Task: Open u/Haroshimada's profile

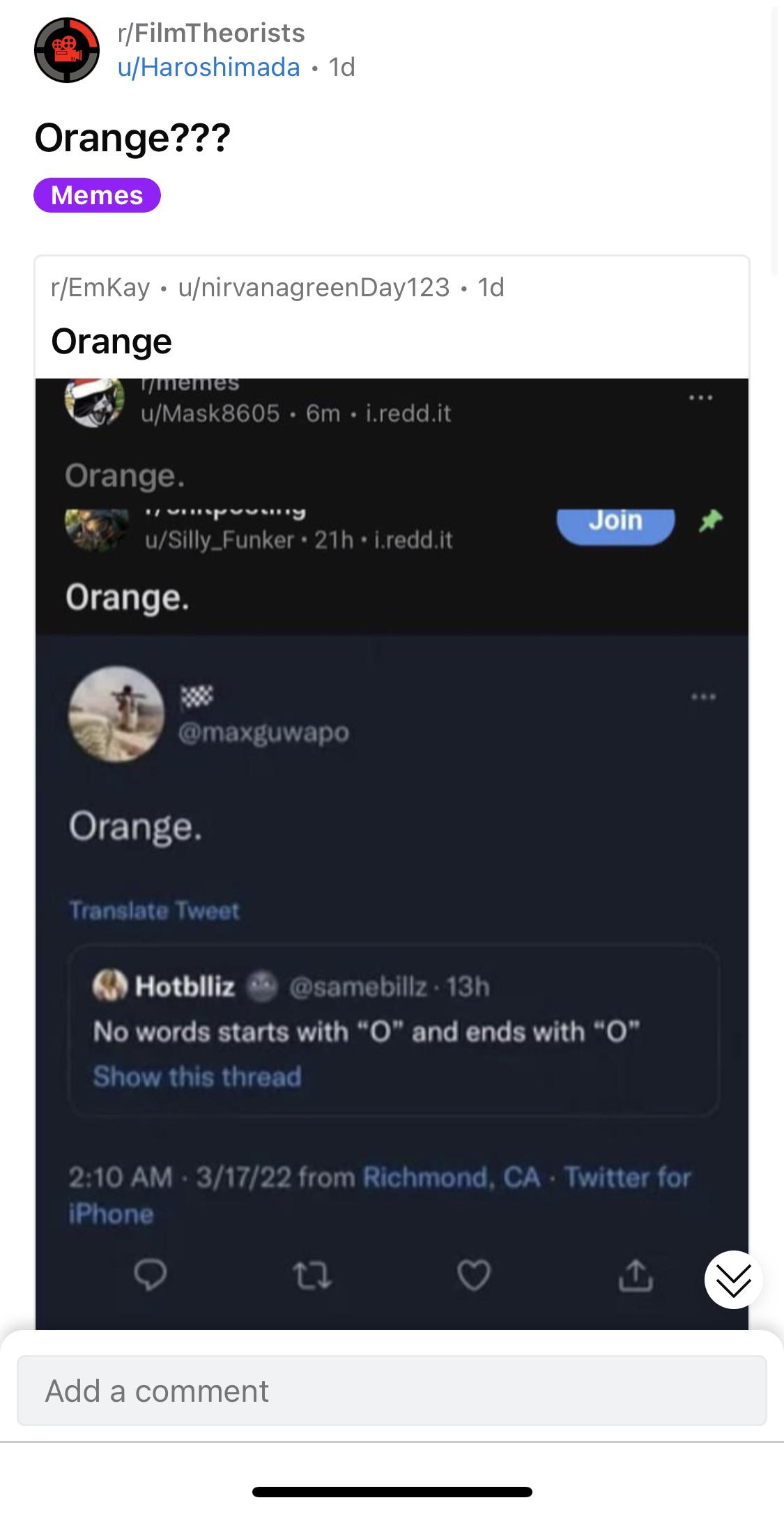Action: pyautogui.click(x=208, y=68)
